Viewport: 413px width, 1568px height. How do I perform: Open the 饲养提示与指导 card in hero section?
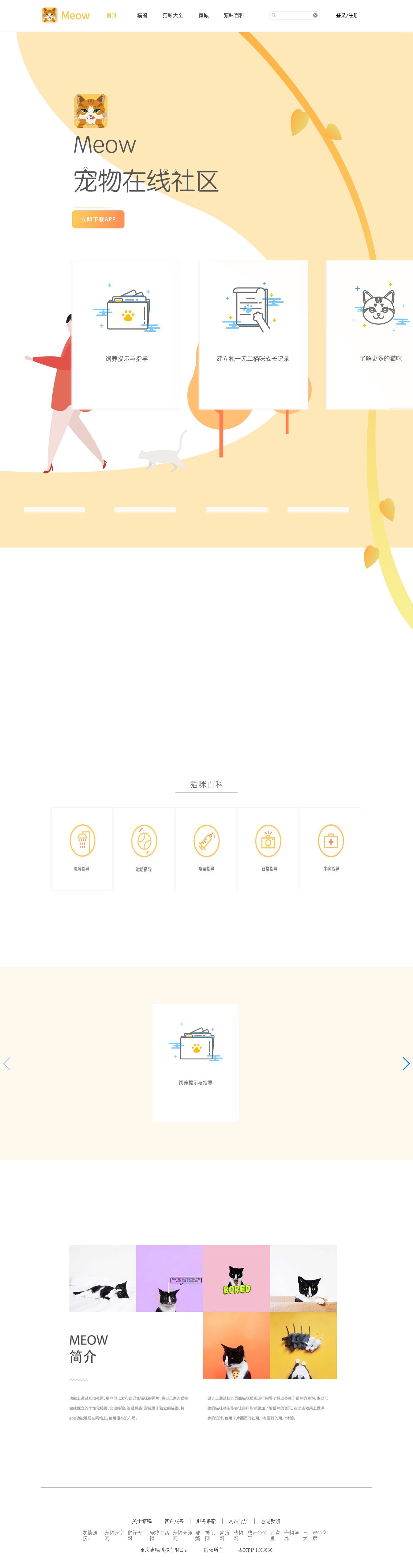[126, 335]
